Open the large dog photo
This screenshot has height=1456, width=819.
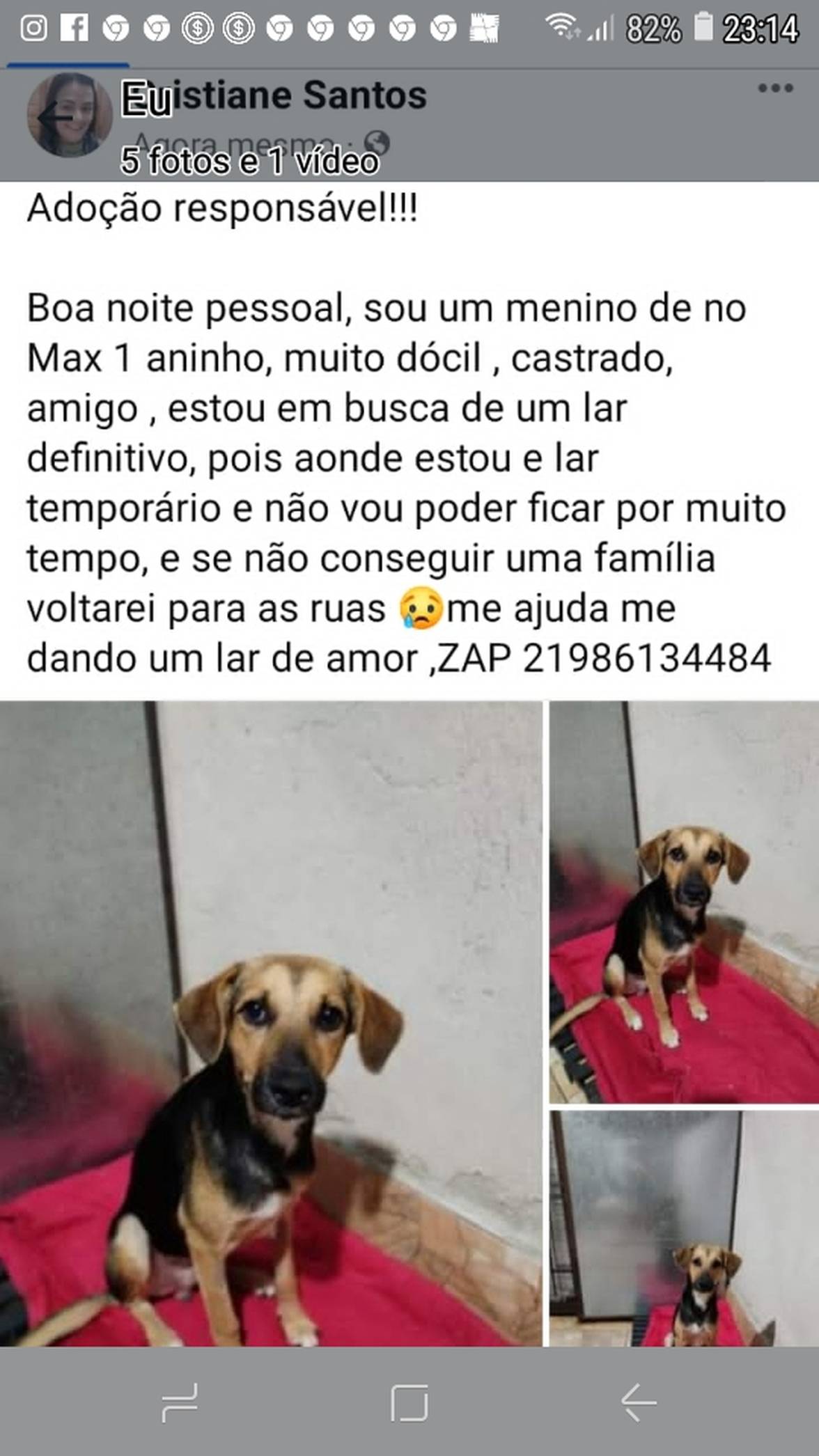pyautogui.click(x=270, y=1022)
